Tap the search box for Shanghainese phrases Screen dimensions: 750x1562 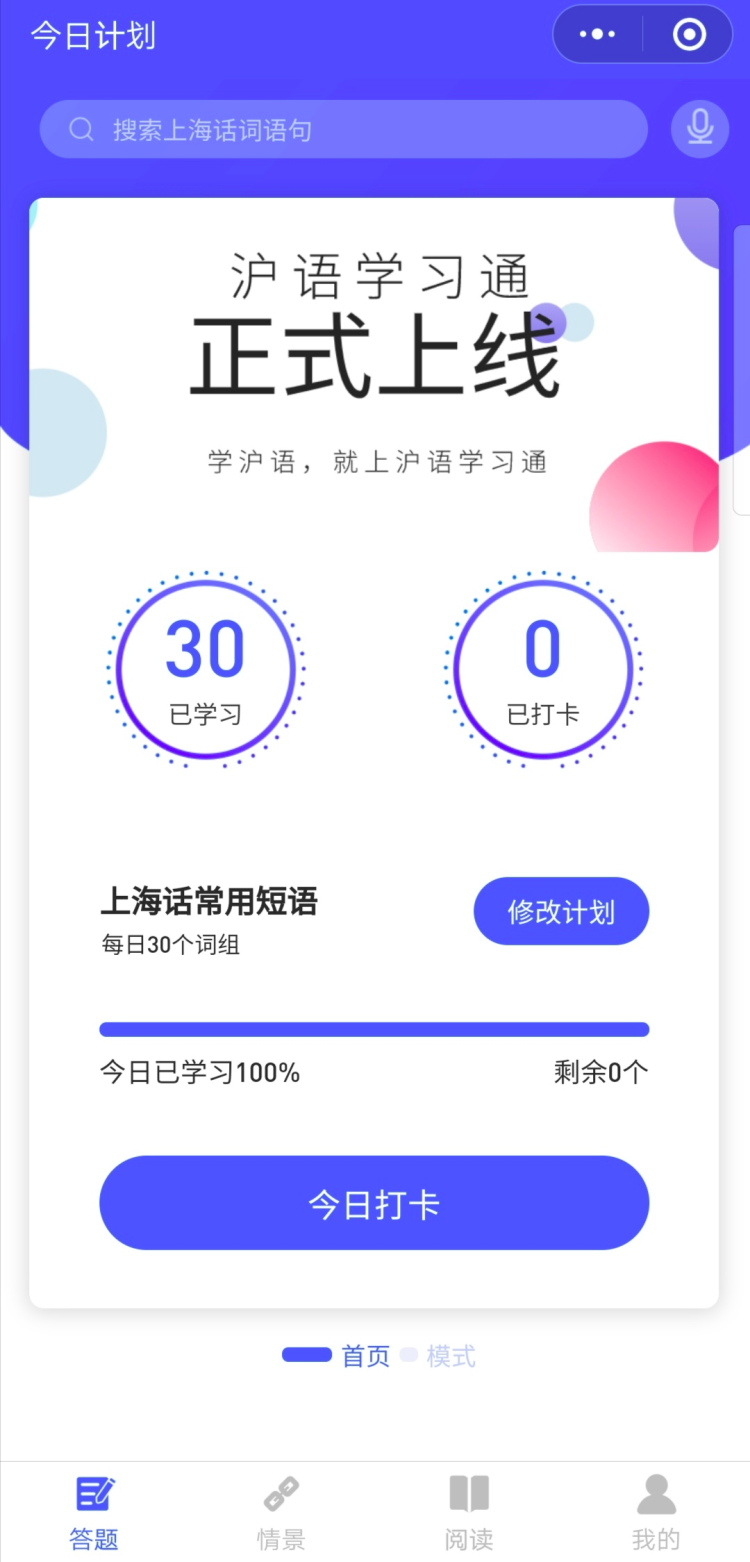coord(343,129)
